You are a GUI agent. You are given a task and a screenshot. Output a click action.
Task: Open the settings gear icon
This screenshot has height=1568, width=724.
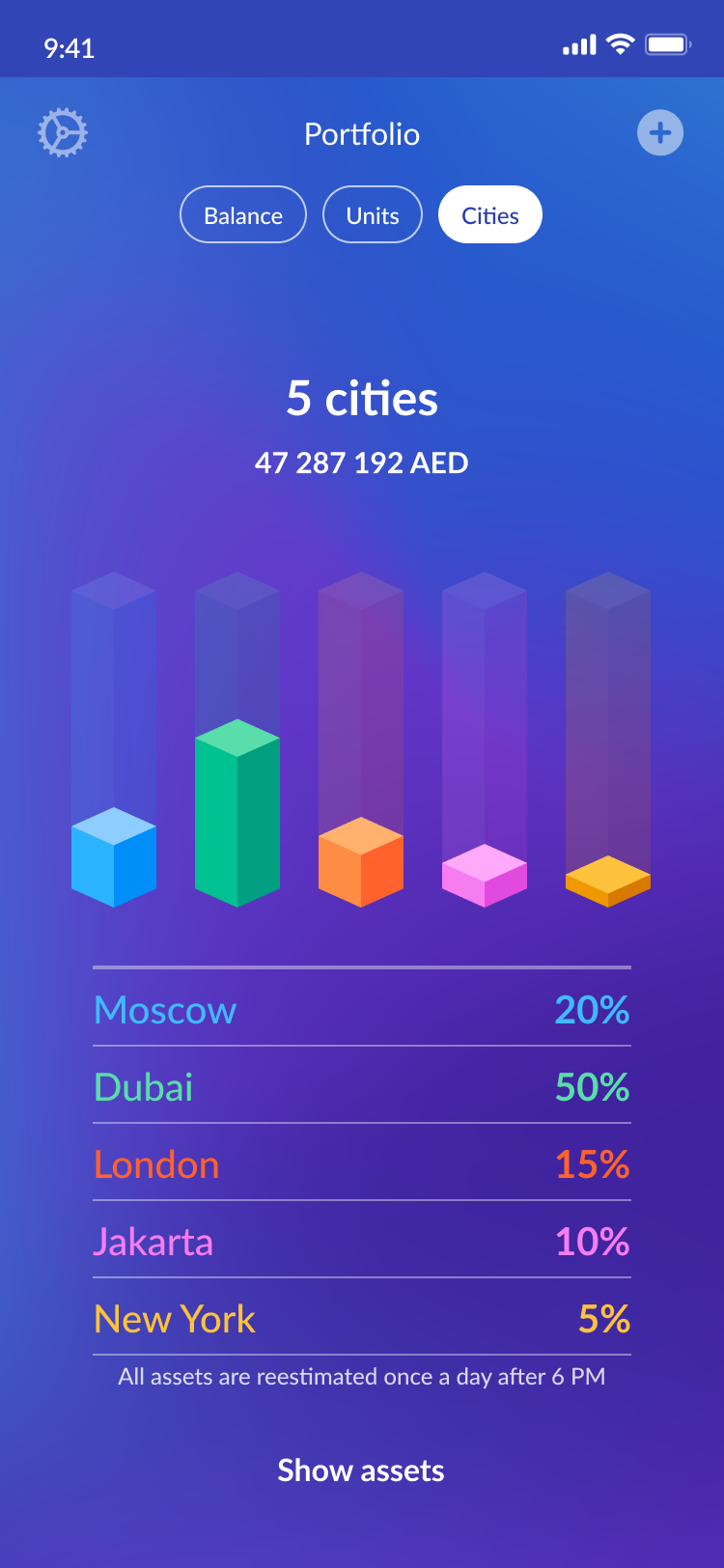[x=63, y=133]
